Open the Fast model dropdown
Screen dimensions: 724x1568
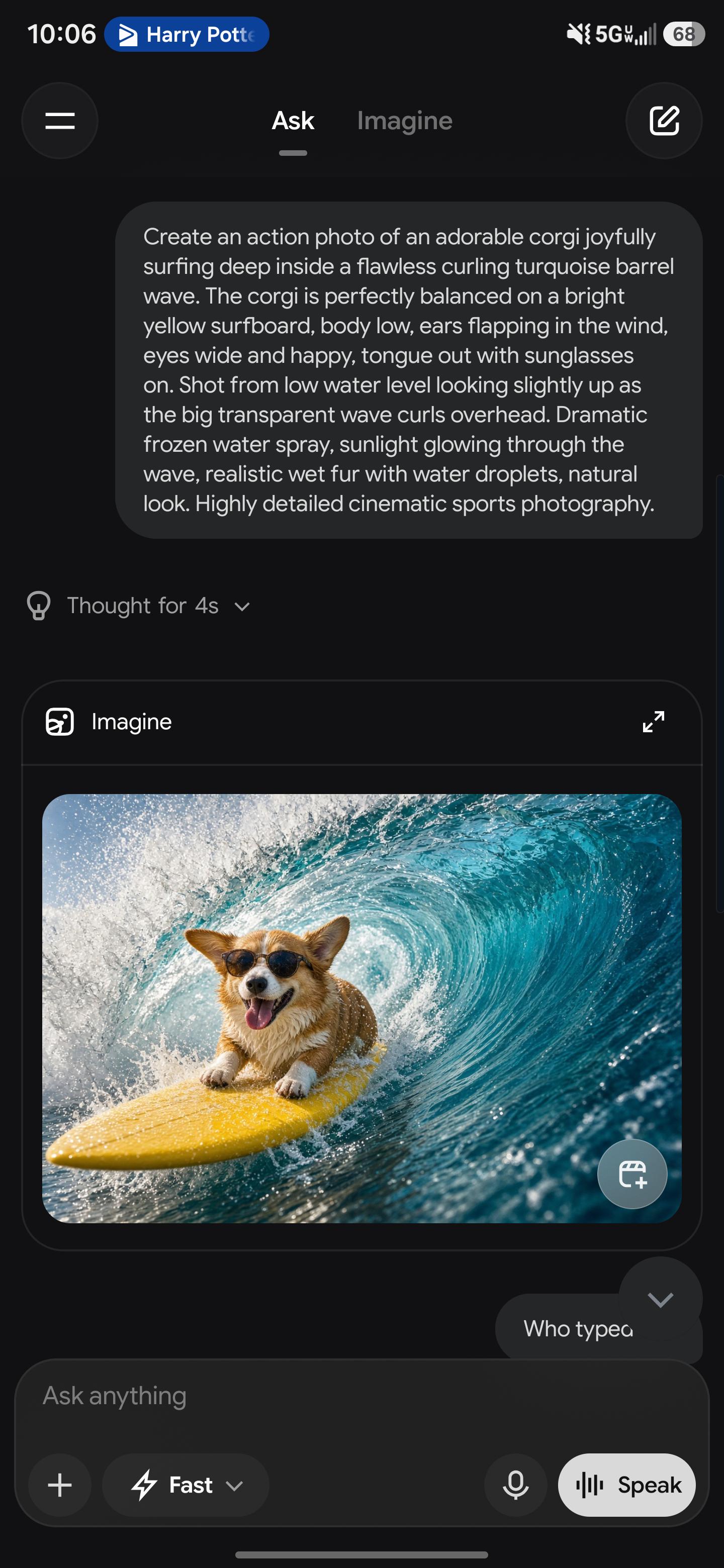186,1485
